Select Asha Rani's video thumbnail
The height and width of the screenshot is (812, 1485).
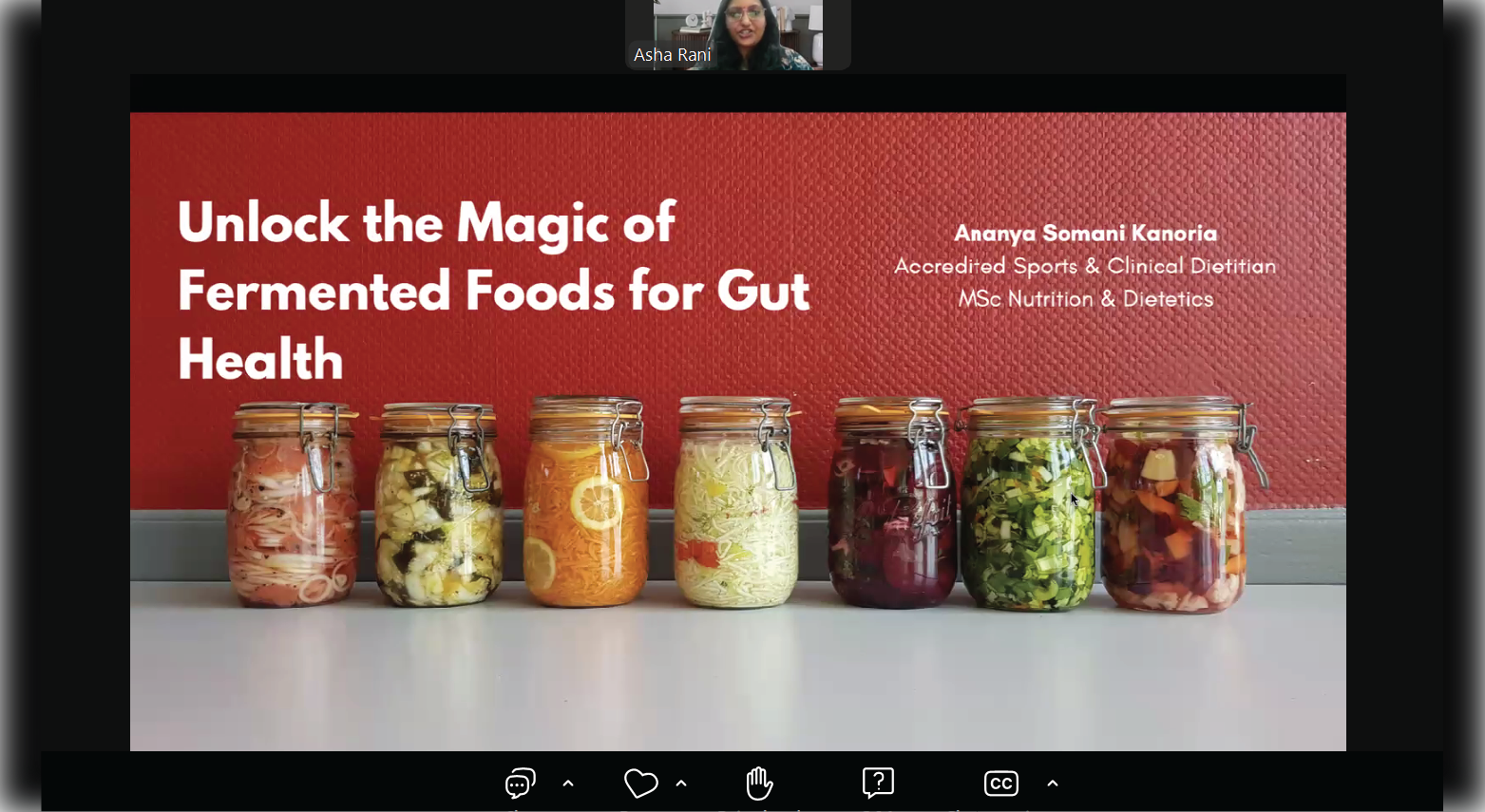[x=738, y=35]
